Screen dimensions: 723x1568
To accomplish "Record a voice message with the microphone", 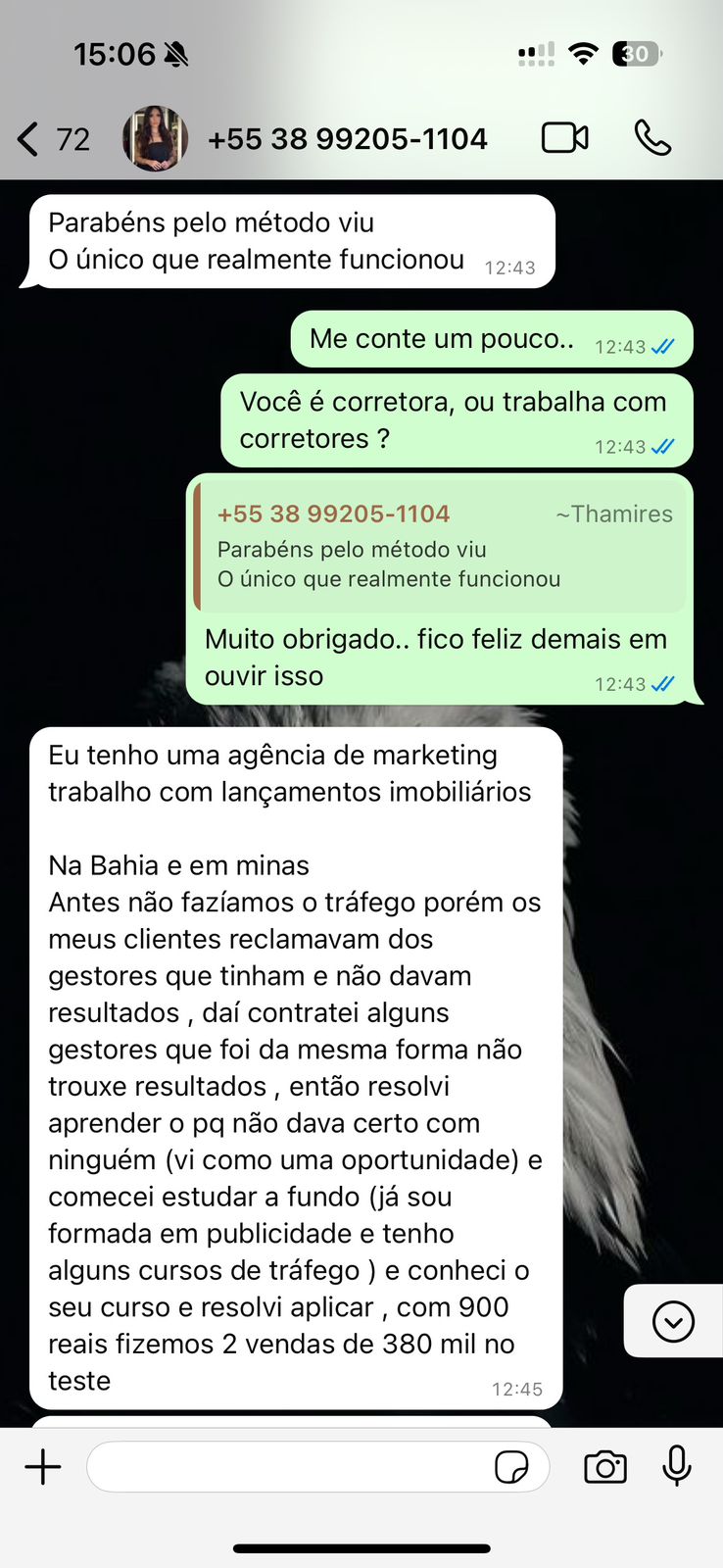I will point(677,1467).
